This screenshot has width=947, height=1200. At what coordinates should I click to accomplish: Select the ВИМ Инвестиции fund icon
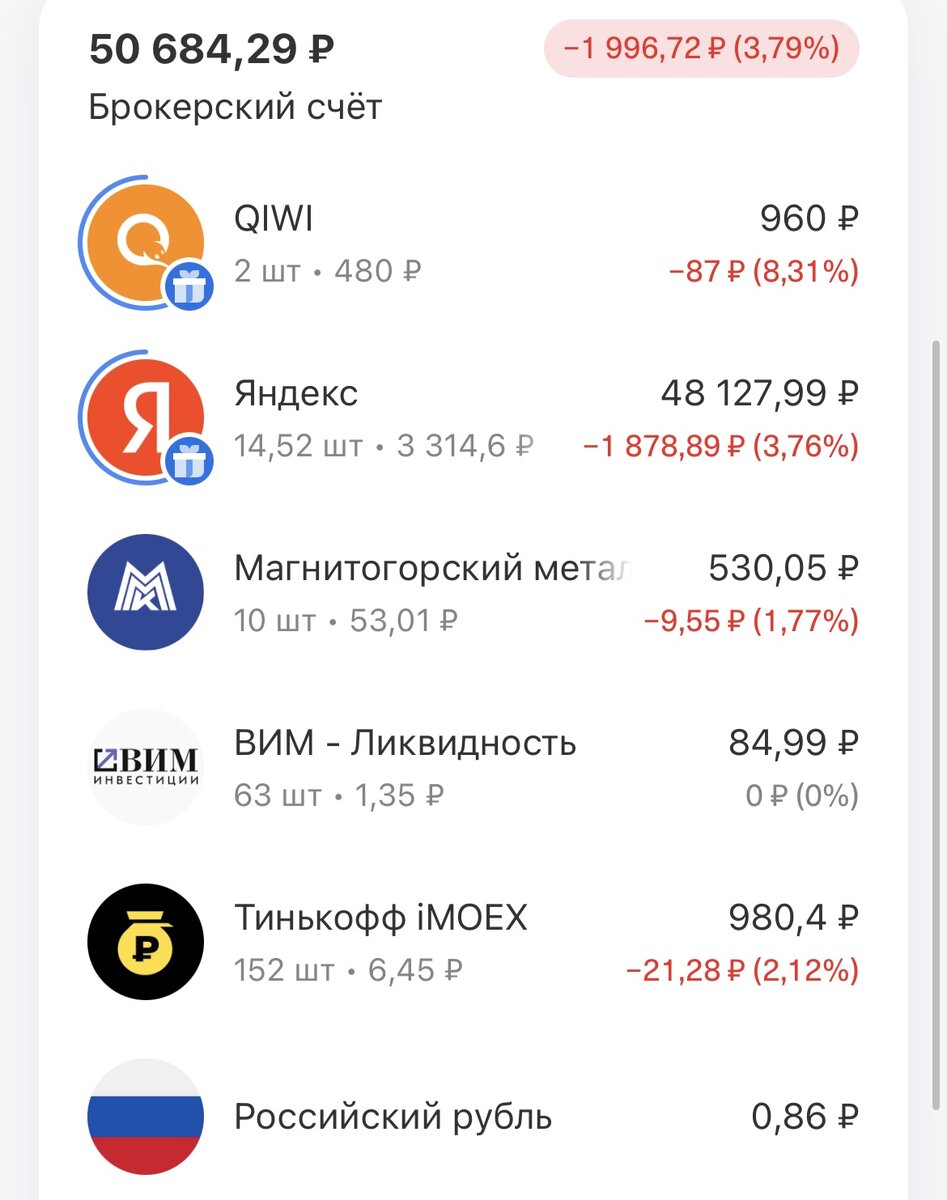[145, 766]
